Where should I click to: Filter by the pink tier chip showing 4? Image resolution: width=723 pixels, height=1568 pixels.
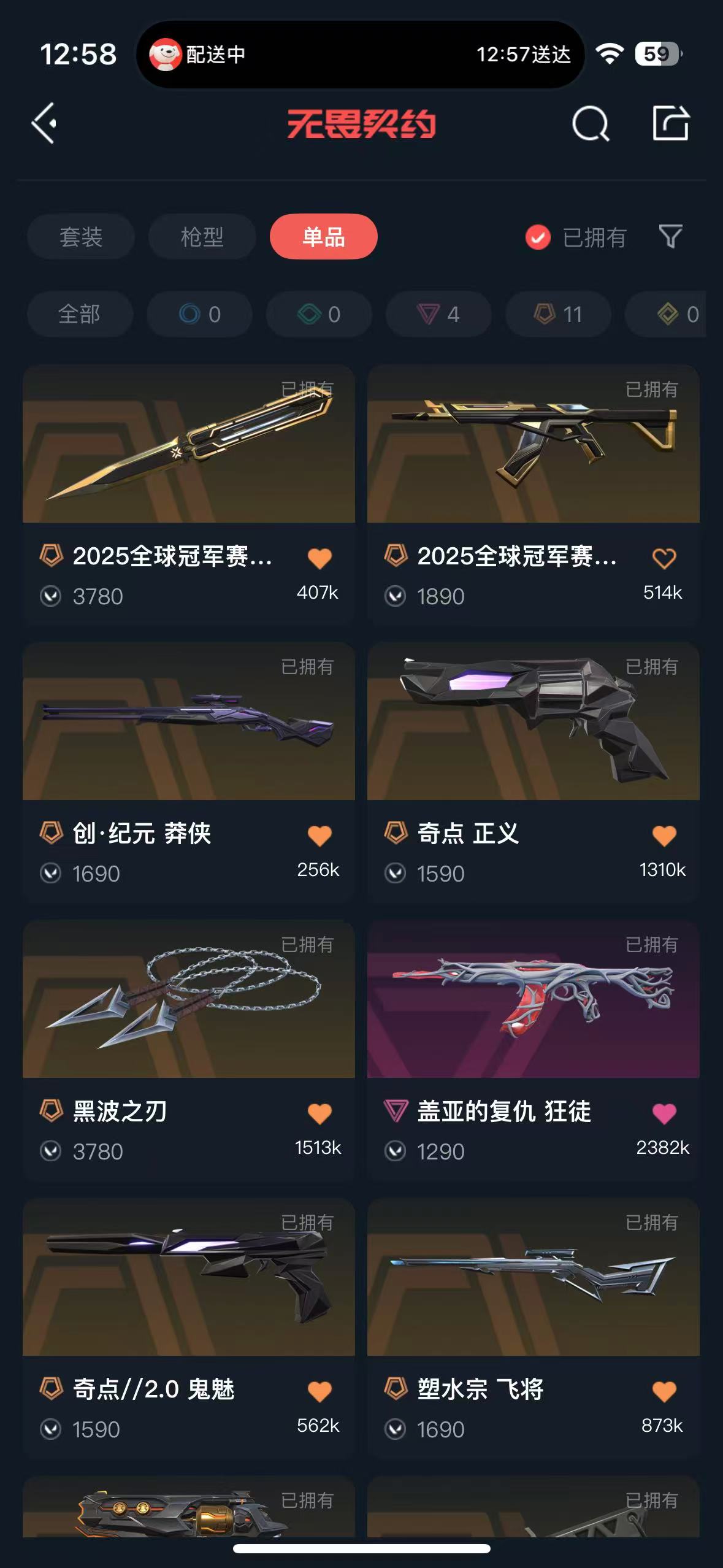[x=438, y=314]
